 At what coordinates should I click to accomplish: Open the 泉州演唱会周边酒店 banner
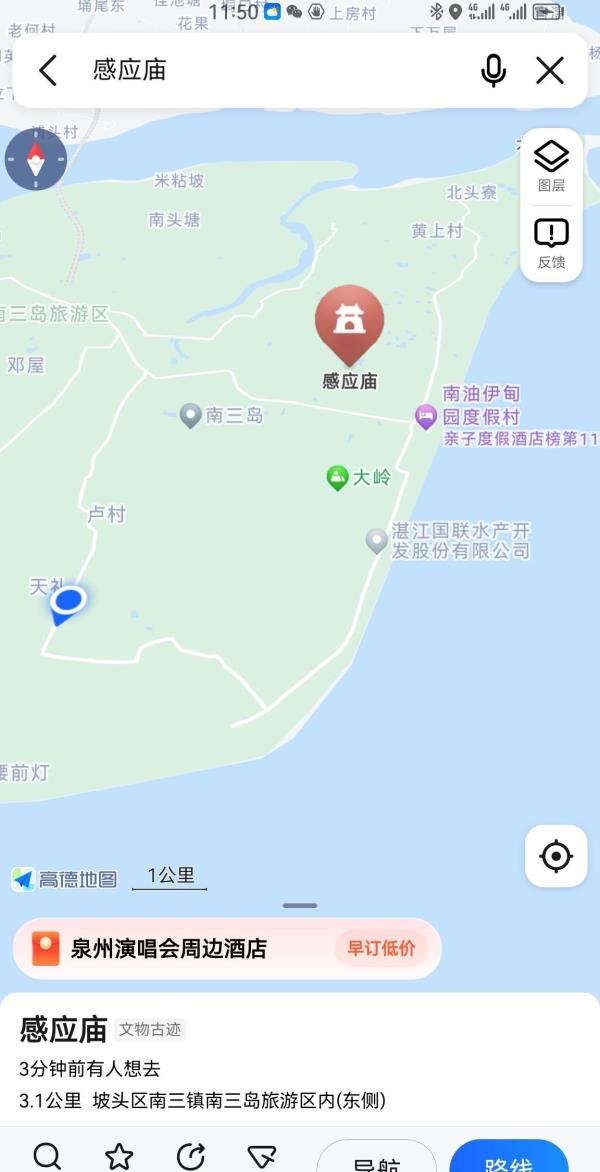point(227,949)
